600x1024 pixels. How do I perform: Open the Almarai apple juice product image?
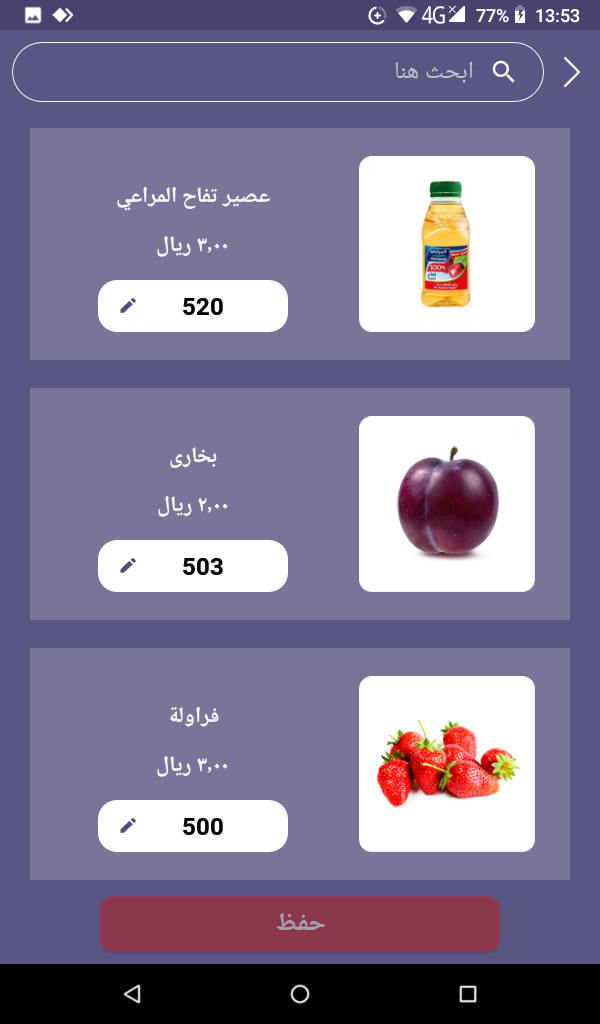tap(447, 244)
